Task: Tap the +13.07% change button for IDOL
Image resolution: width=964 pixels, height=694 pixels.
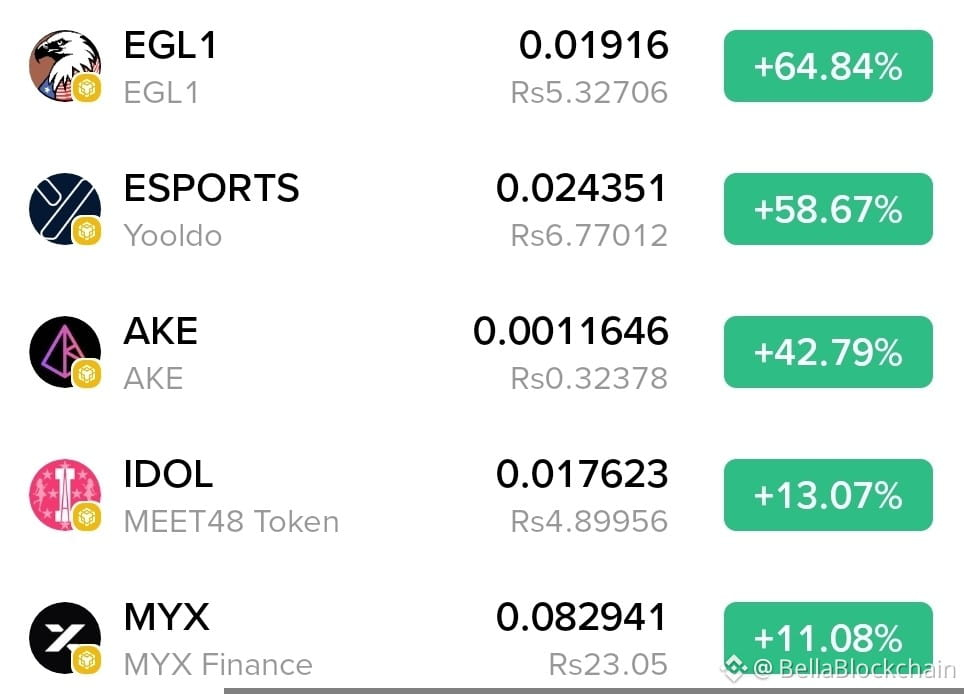Action: click(828, 495)
